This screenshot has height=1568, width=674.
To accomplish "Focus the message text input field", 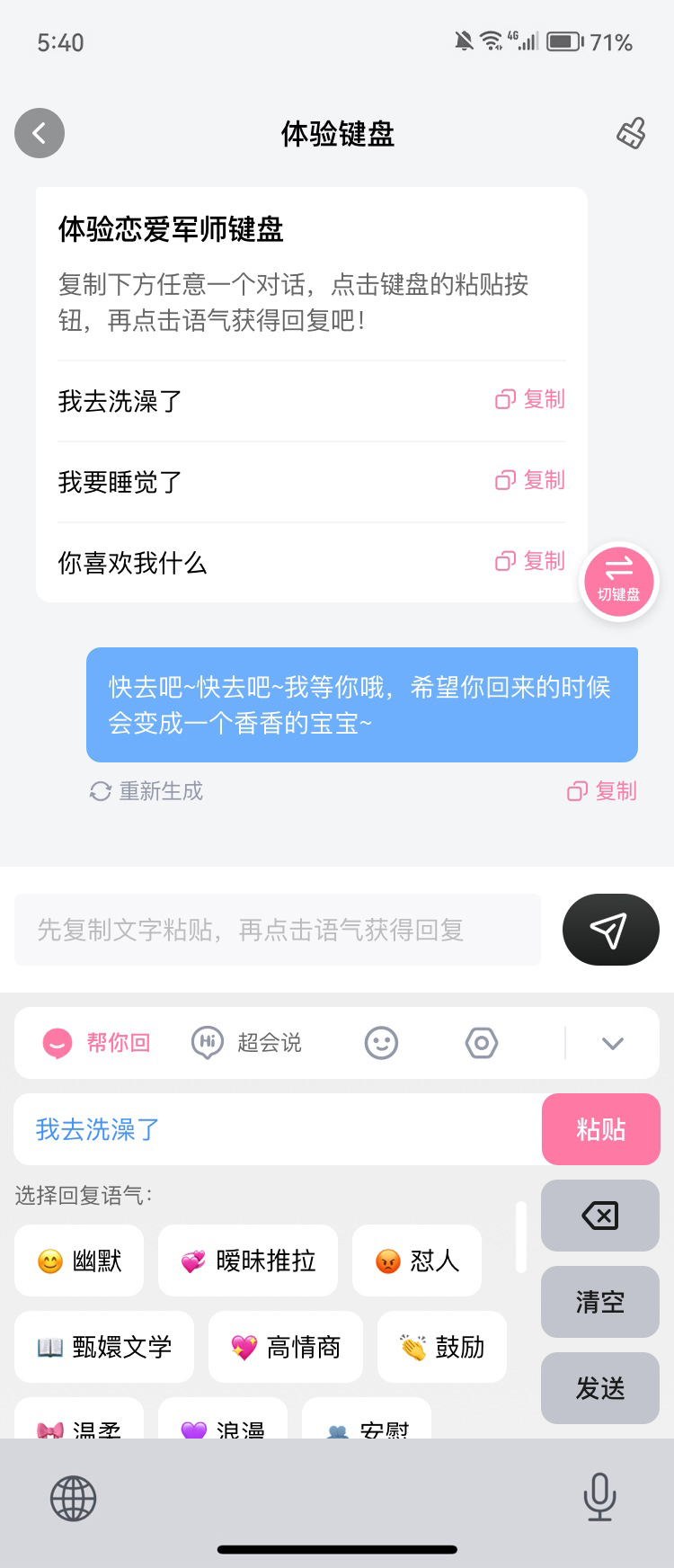I will click(277, 930).
